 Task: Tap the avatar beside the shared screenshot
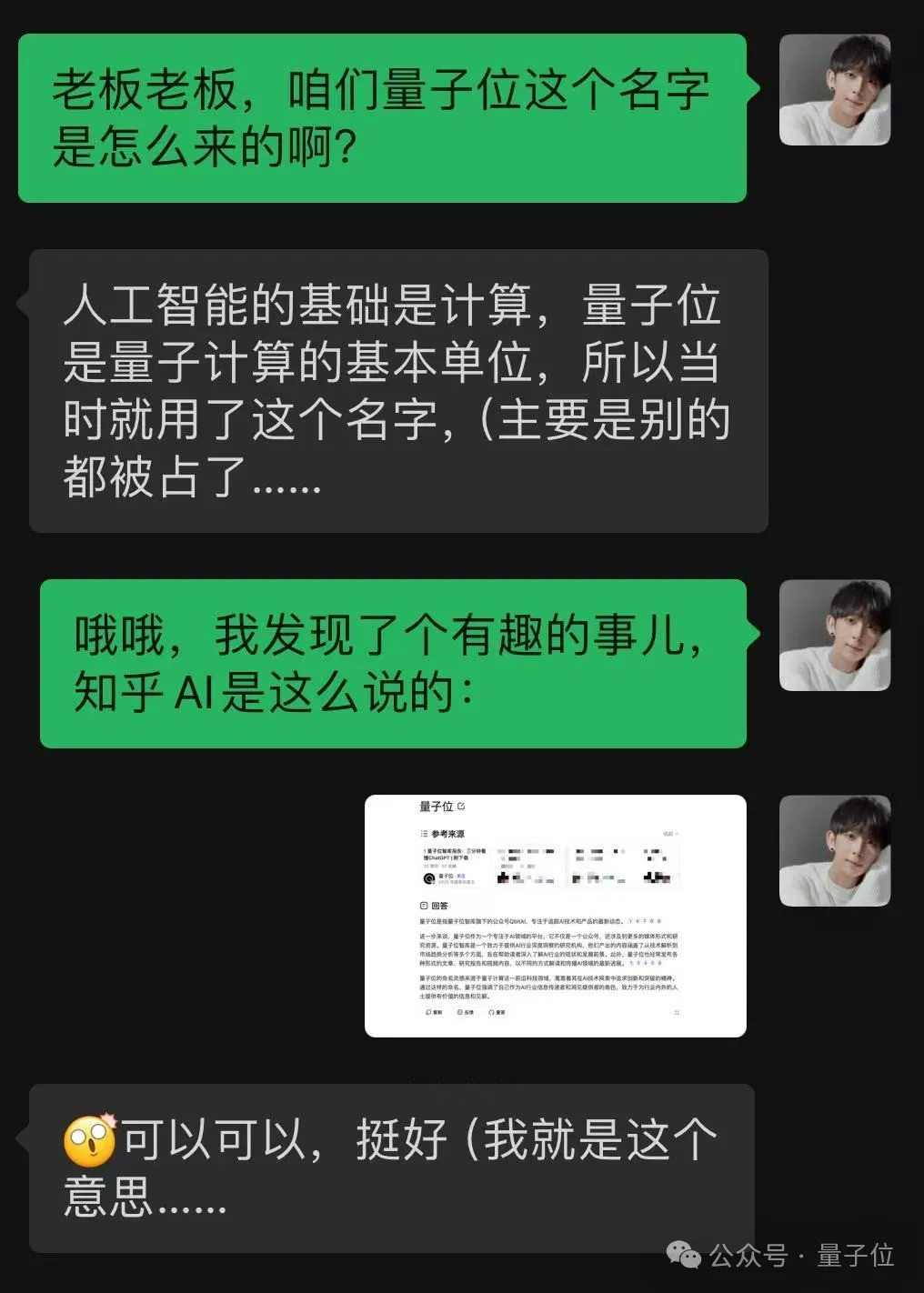coord(834,850)
